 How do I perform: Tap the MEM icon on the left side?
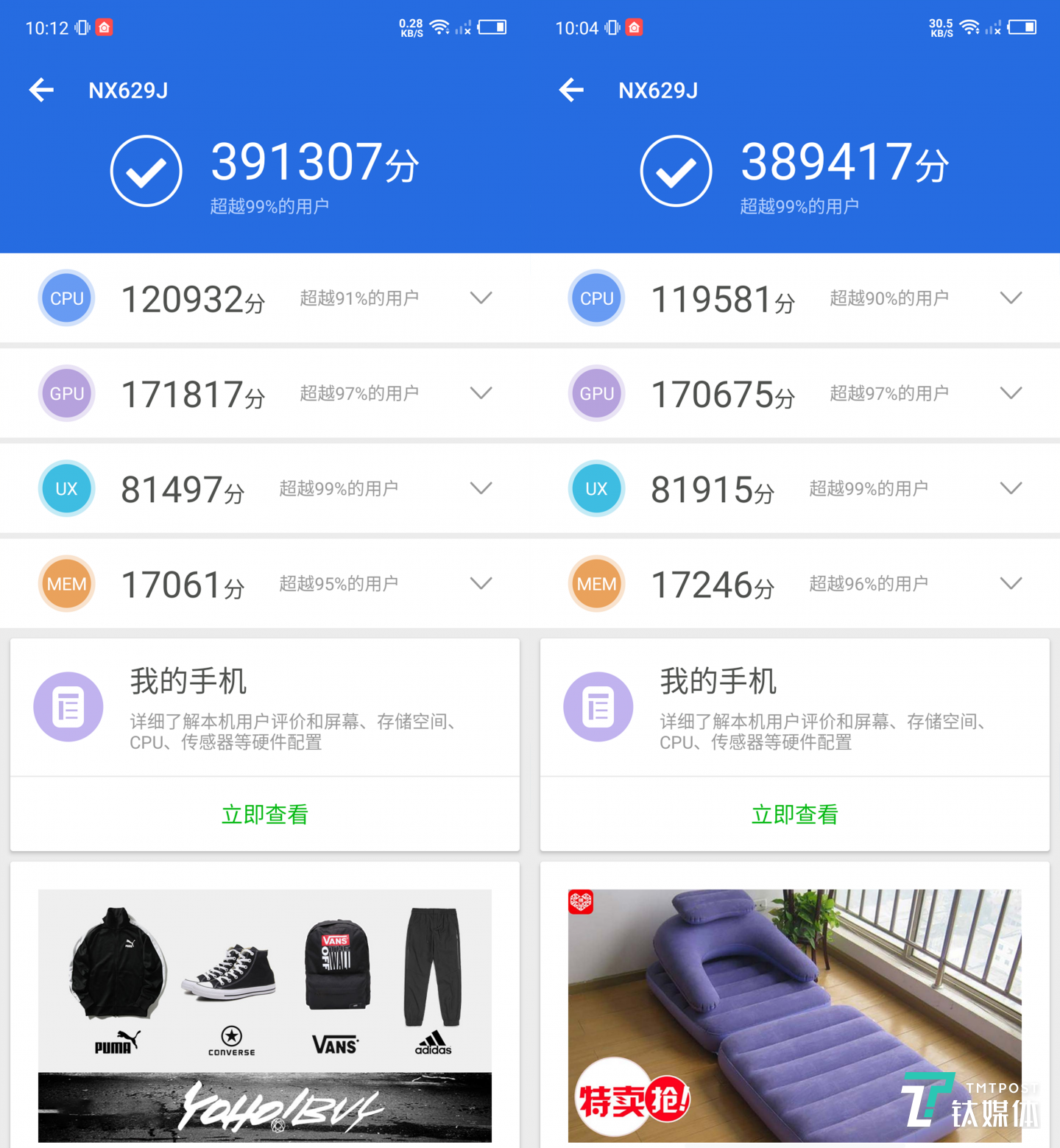click(66, 583)
